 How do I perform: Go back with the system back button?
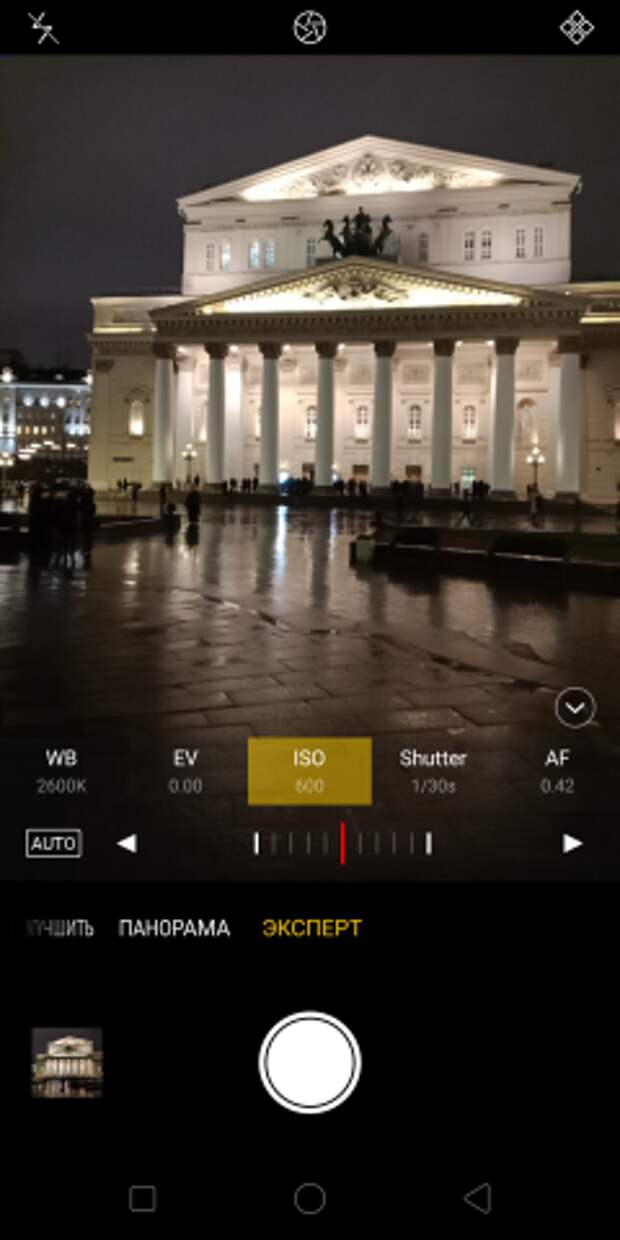pyautogui.click(x=478, y=1198)
